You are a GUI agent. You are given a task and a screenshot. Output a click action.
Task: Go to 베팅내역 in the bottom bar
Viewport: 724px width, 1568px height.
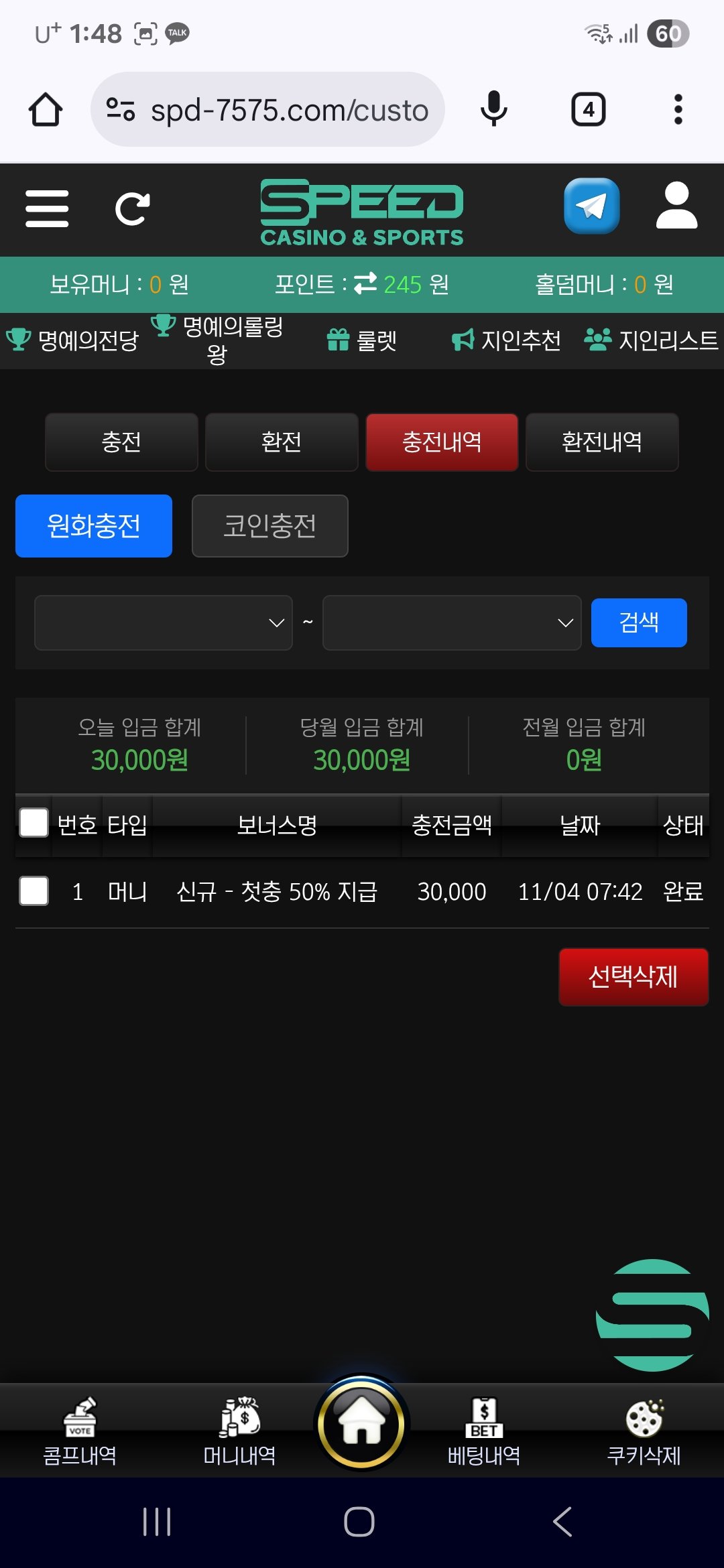(484, 1431)
